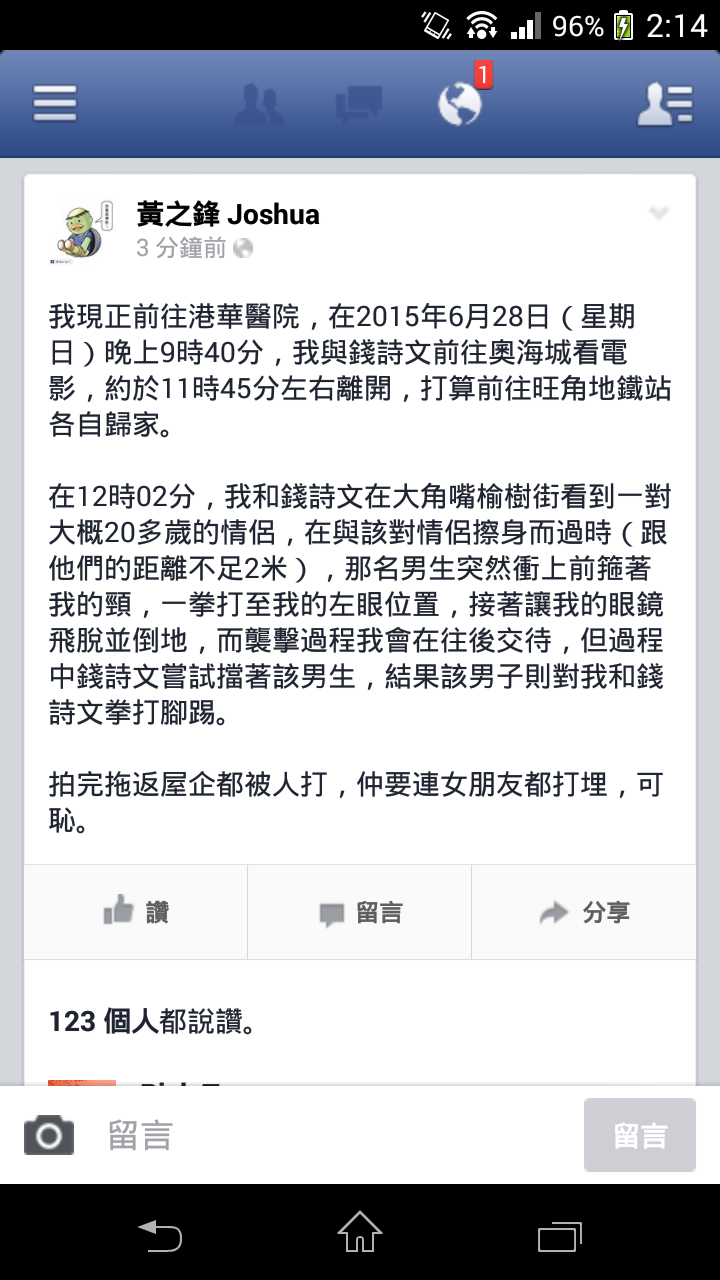Screen dimensions: 720x1280
Task: Attach a photo with camera icon
Action: [x=49, y=1135]
